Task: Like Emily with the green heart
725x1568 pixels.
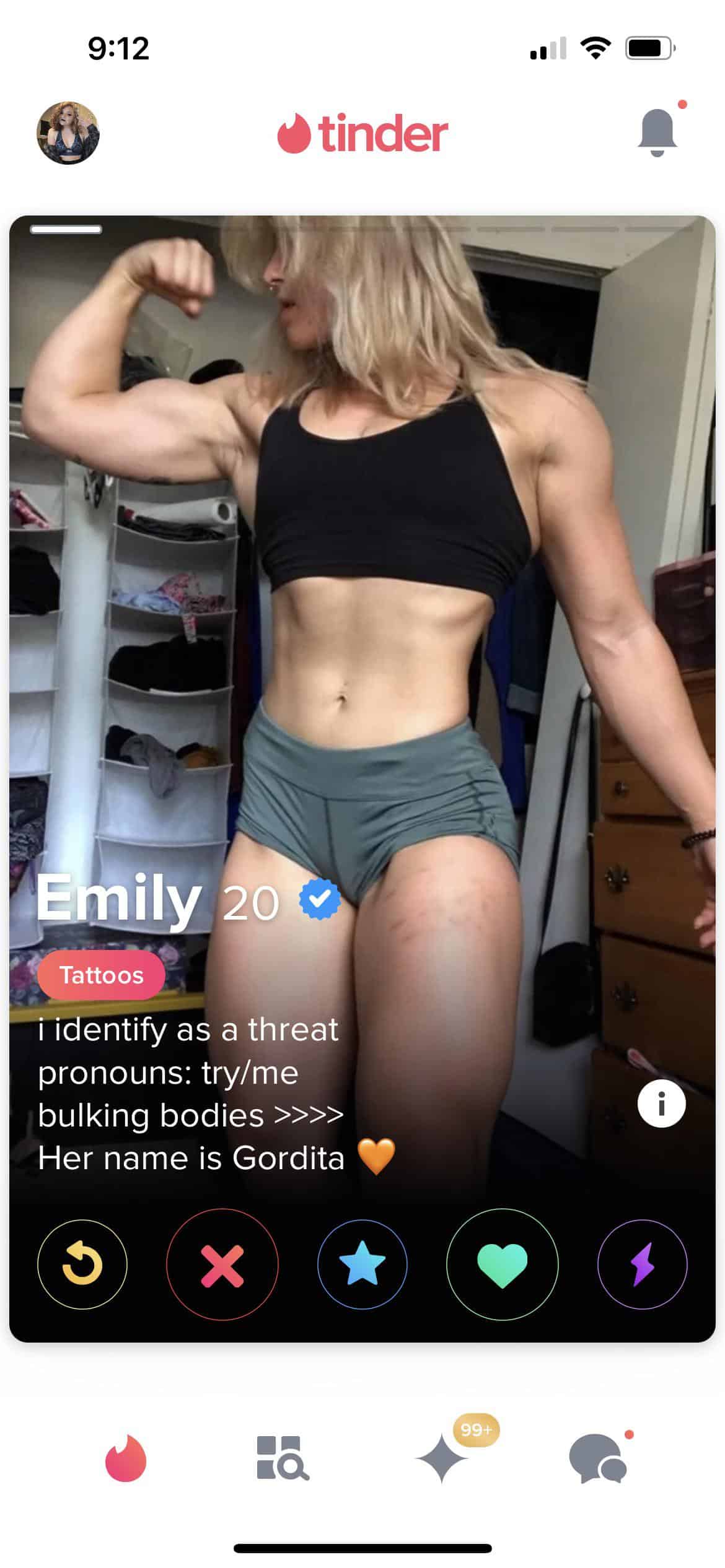Action: click(x=503, y=1265)
